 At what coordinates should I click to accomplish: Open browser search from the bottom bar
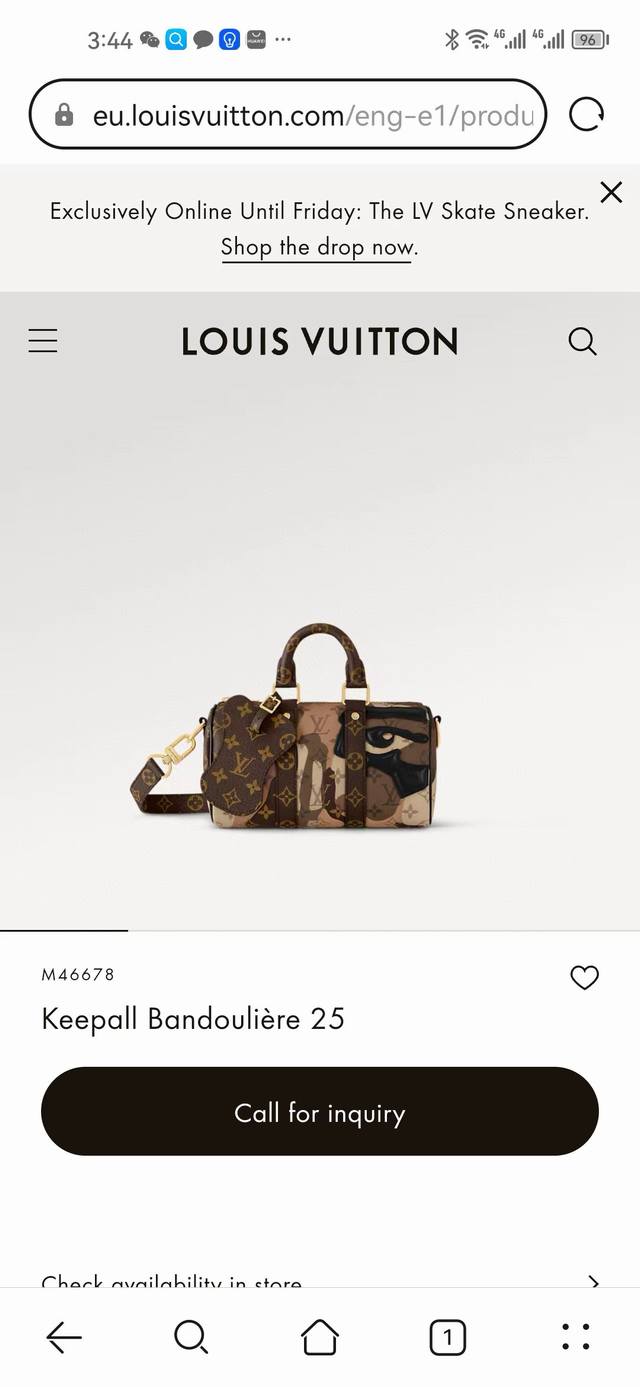coord(190,1337)
